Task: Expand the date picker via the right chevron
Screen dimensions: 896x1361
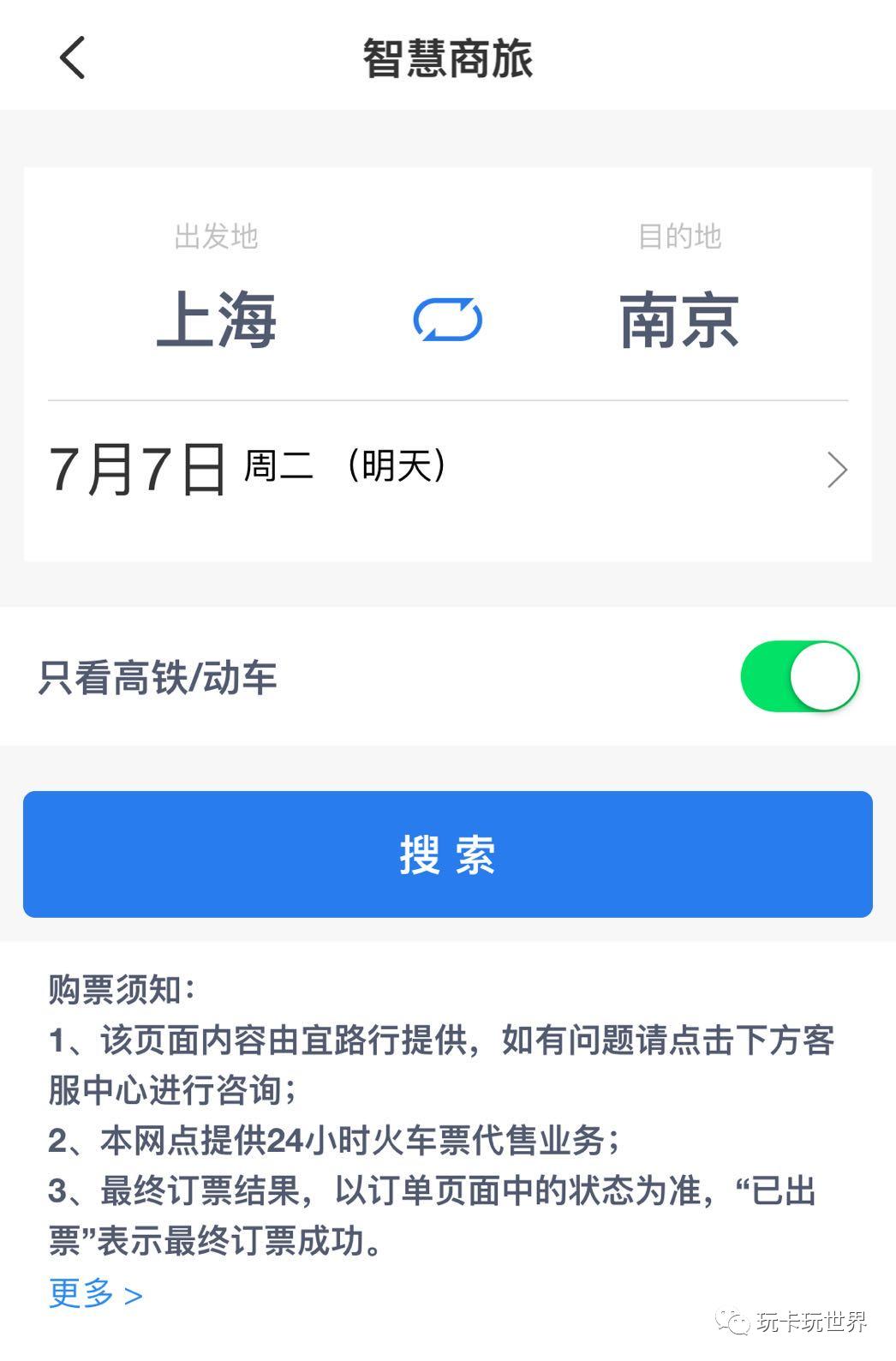Action: (835, 469)
